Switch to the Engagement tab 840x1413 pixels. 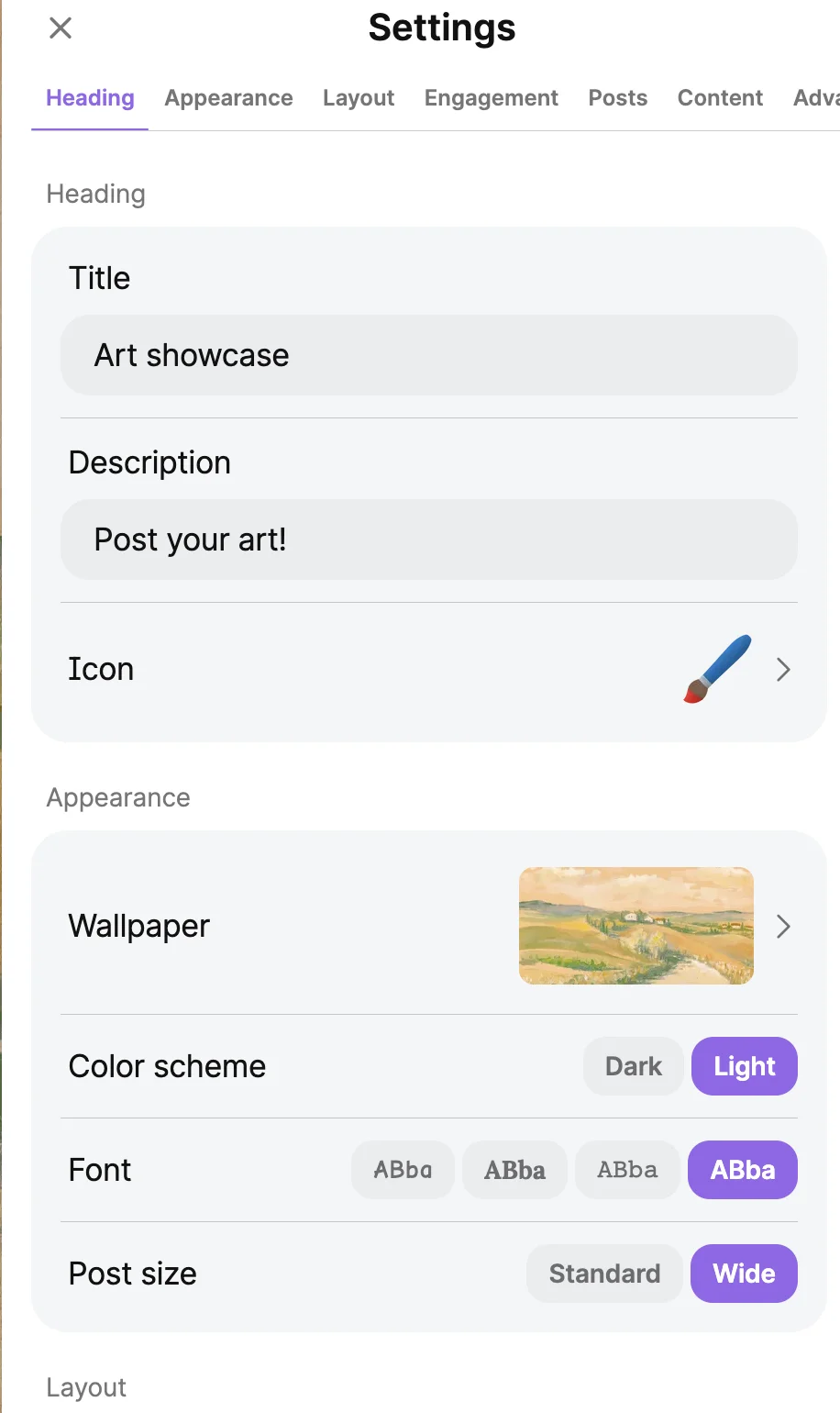coord(491,98)
